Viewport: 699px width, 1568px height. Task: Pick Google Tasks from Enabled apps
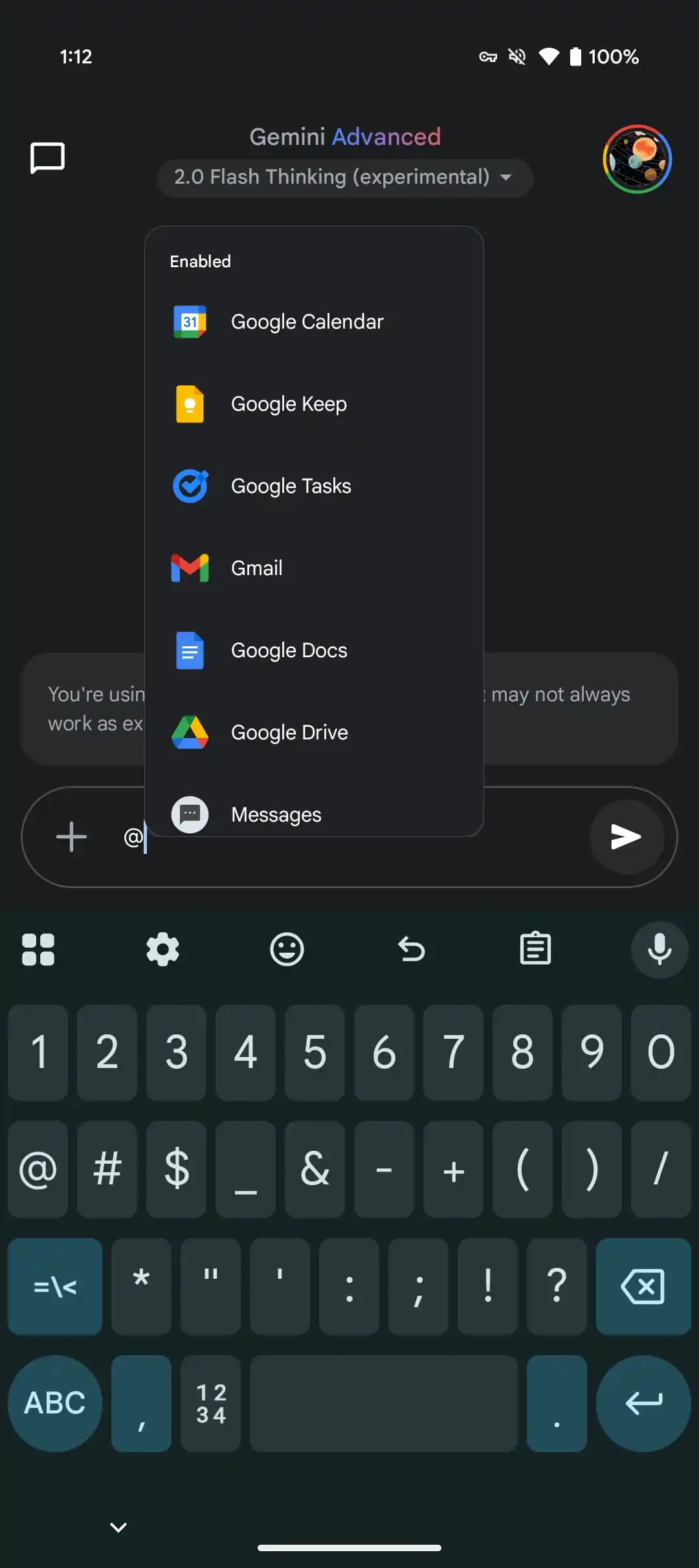pyautogui.click(x=291, y=486)
